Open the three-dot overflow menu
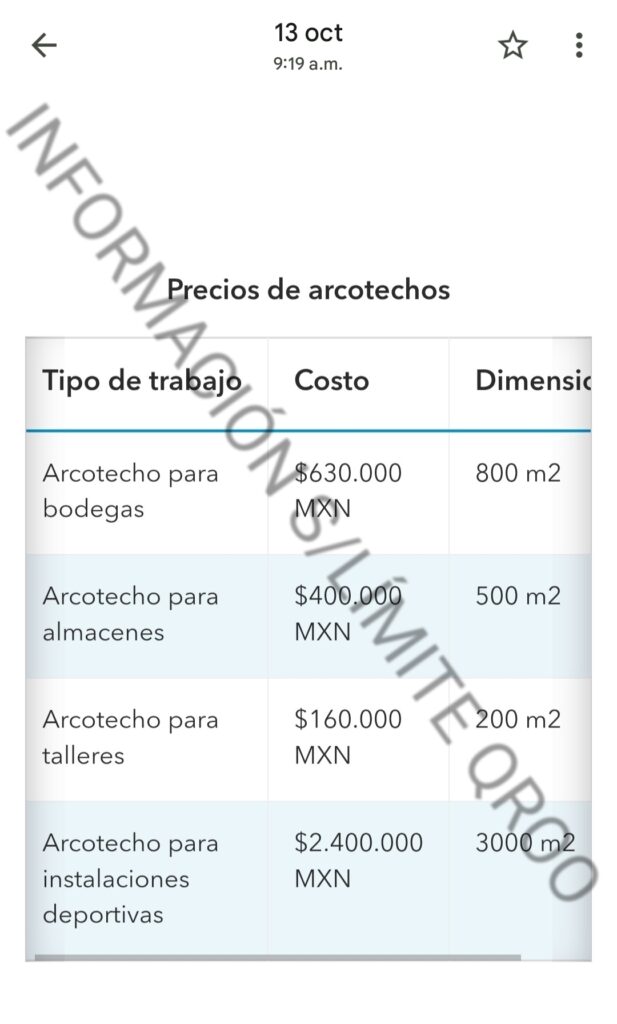The height and width of the screenshot is (1024, 617). click(579, 45)
